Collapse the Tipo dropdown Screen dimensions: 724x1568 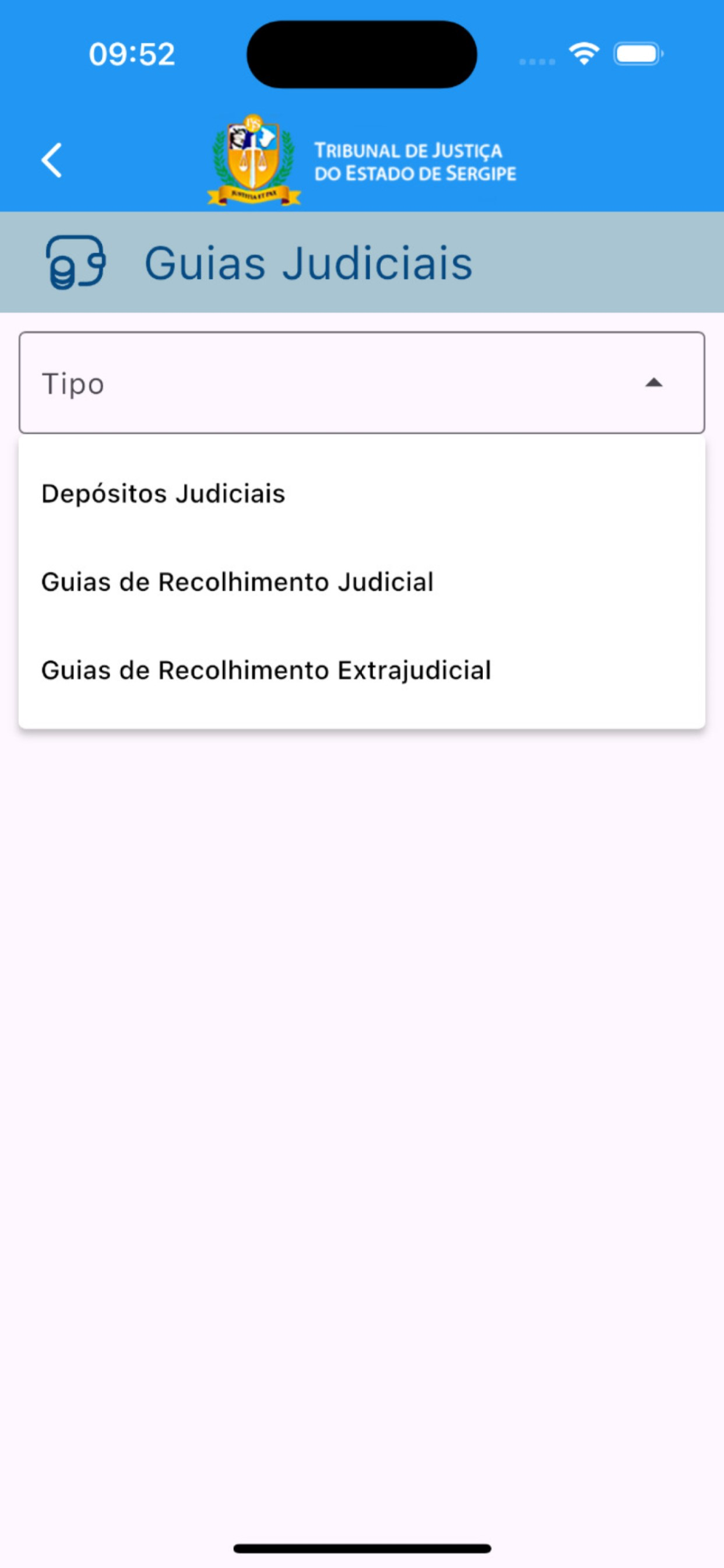coord(362,383)
